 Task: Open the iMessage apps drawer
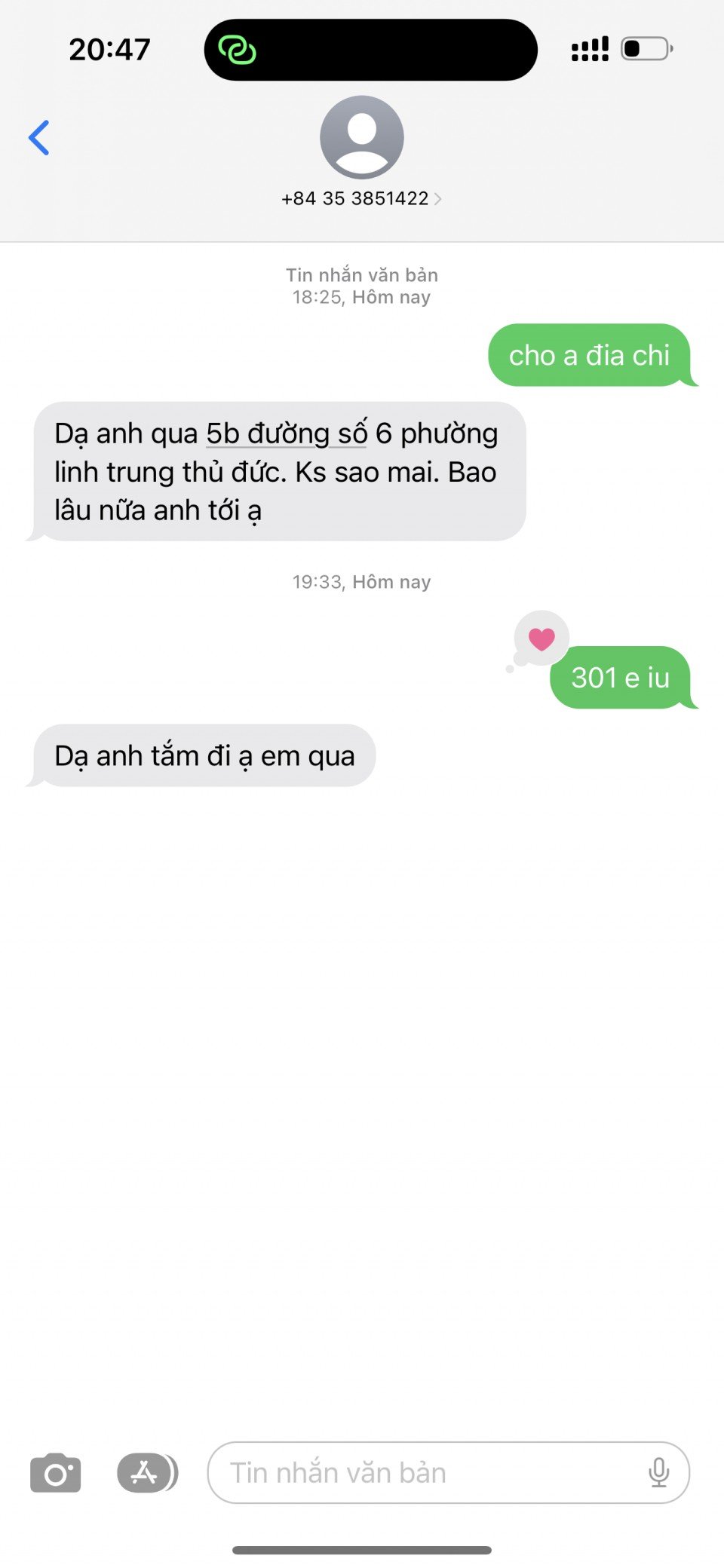point(146,1473)
